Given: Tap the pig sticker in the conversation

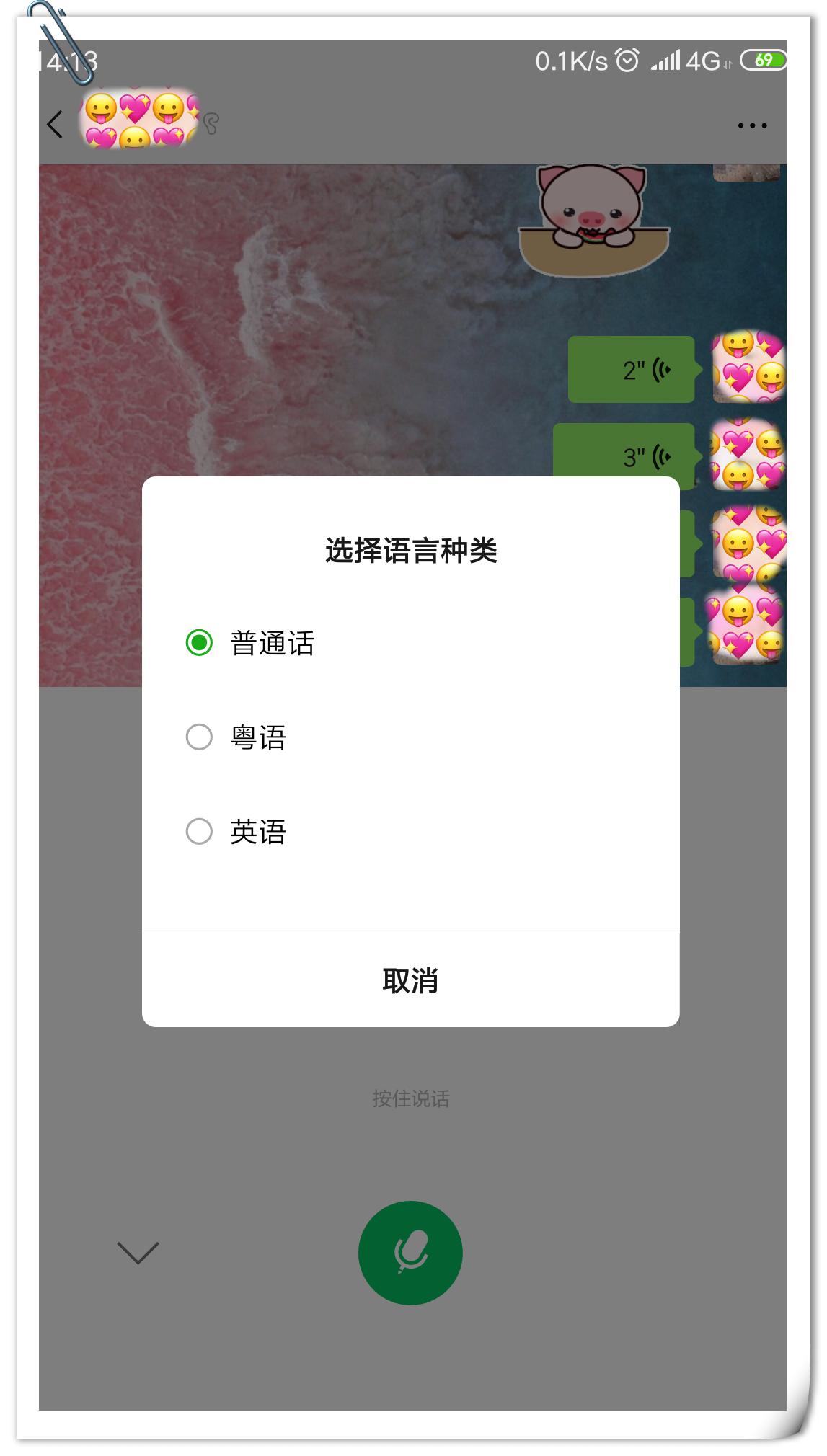Looking at the screenshot, I should [593, 216].
